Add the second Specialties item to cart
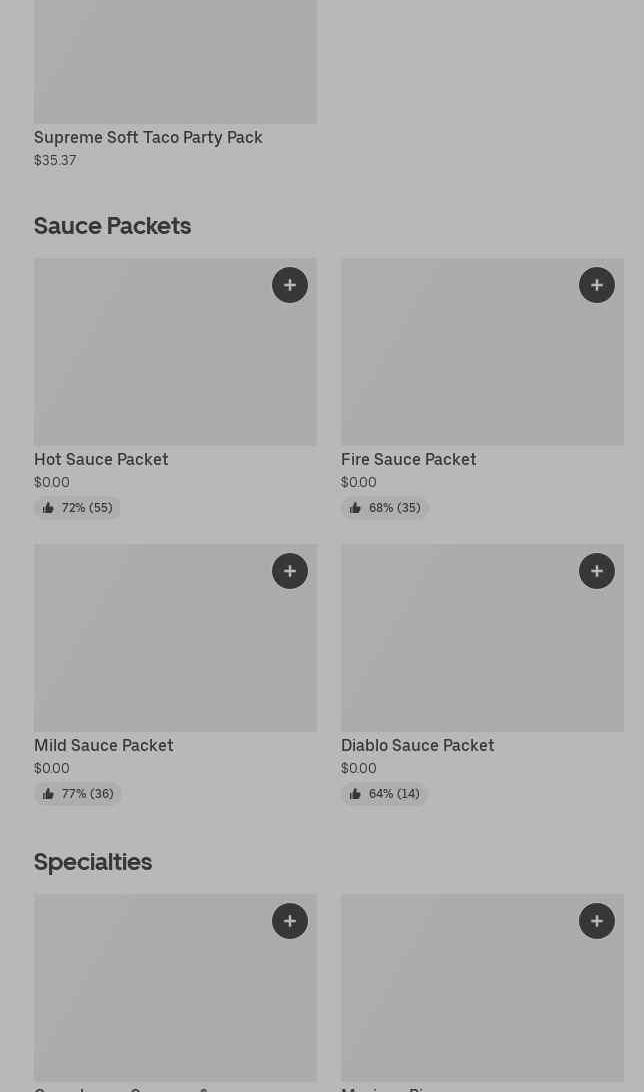 [x=597, y=921]
